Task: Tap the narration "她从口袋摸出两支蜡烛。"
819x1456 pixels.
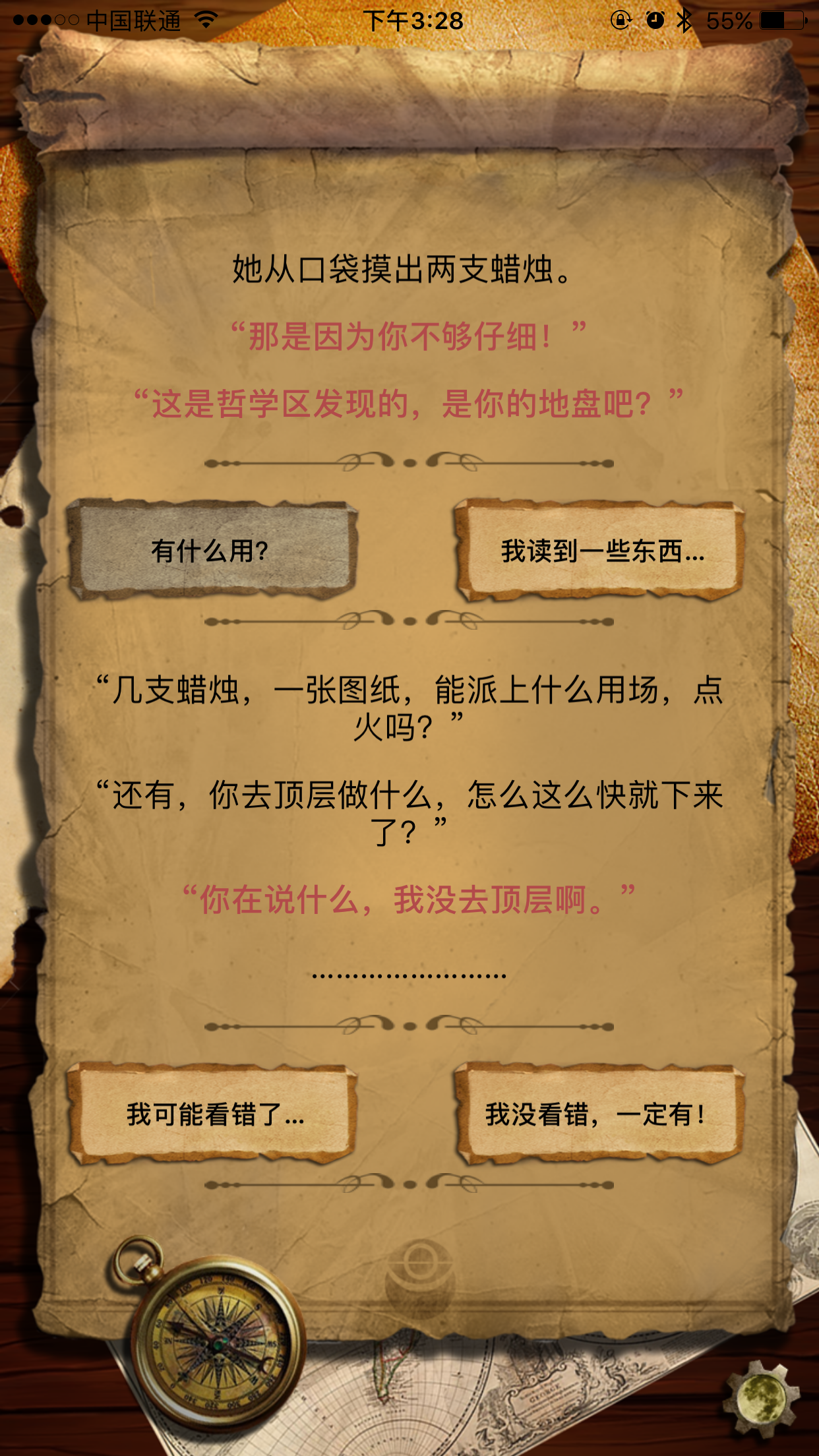Action: [x=400, y=267]
